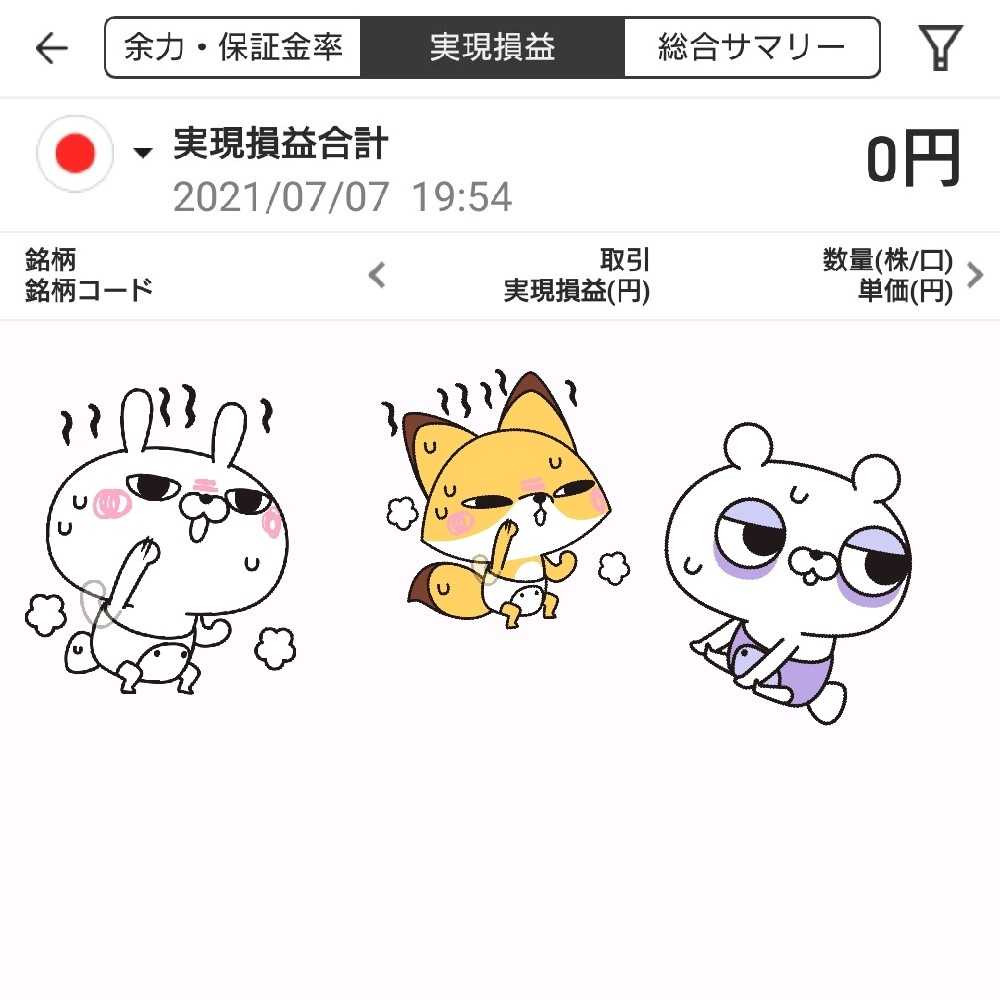1000x1000 pixels.
Task: Show previous columns with left chevron
Action: [x=377, y=275]
